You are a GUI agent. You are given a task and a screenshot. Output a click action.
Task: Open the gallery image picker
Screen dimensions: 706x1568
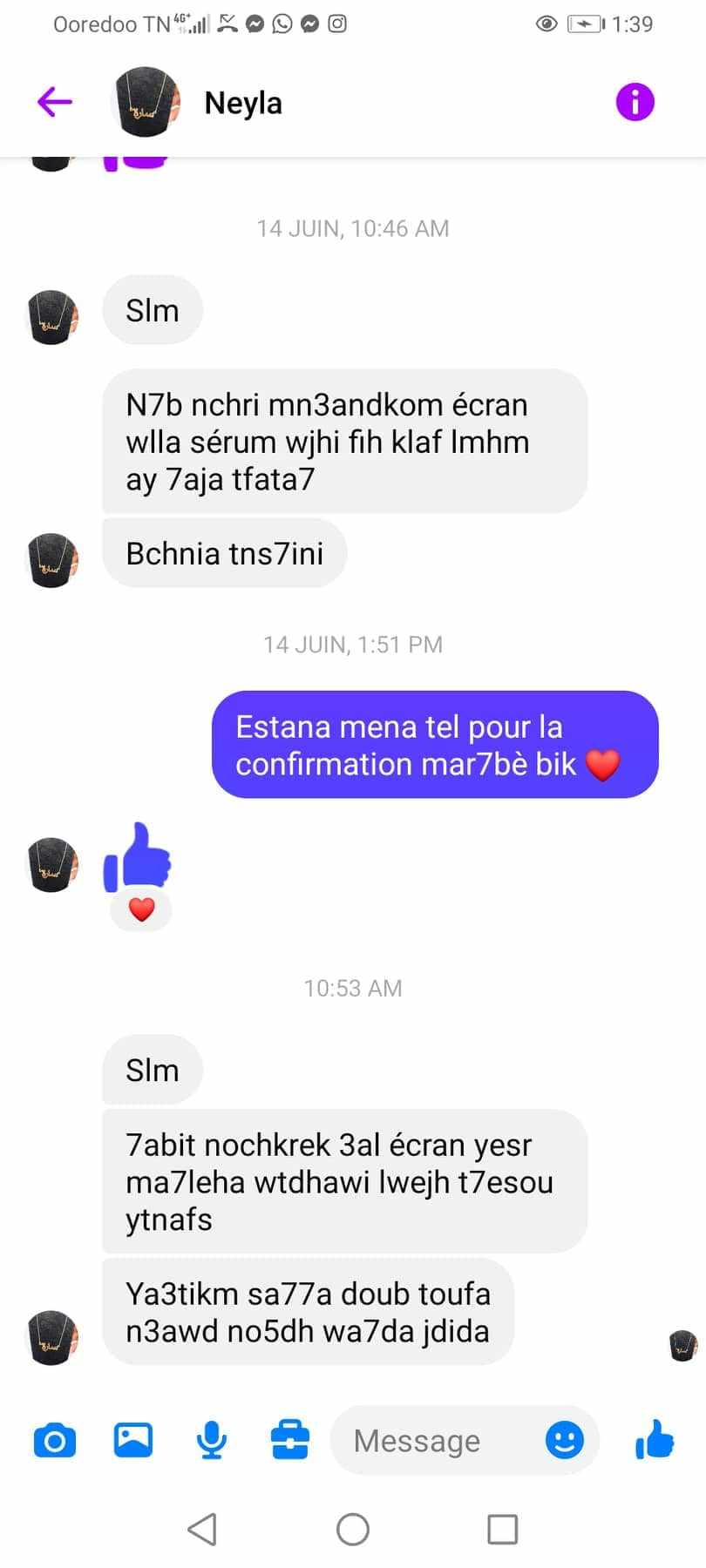[x=133, y=1440]
